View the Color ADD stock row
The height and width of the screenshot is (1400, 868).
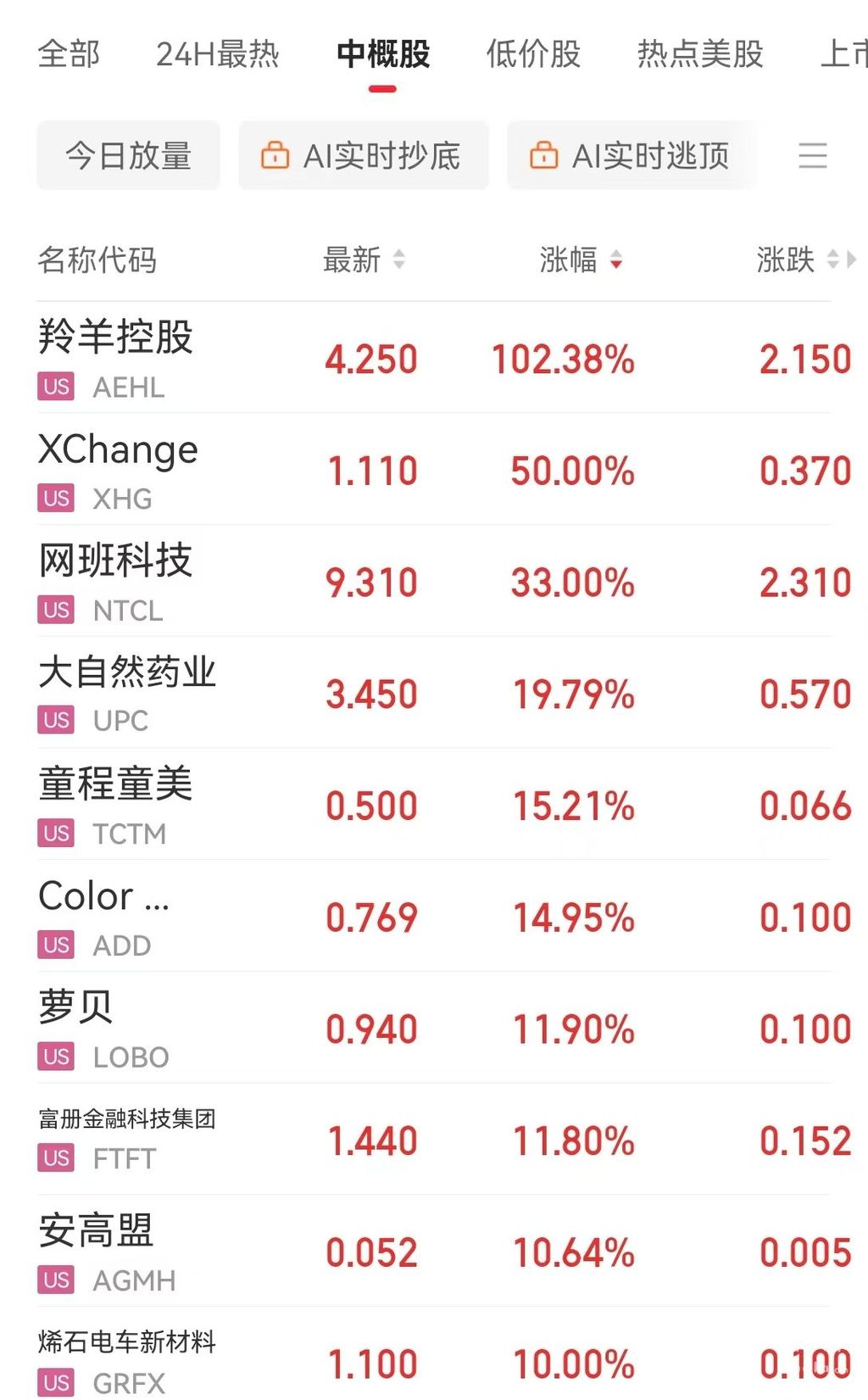tap(103, 917)
